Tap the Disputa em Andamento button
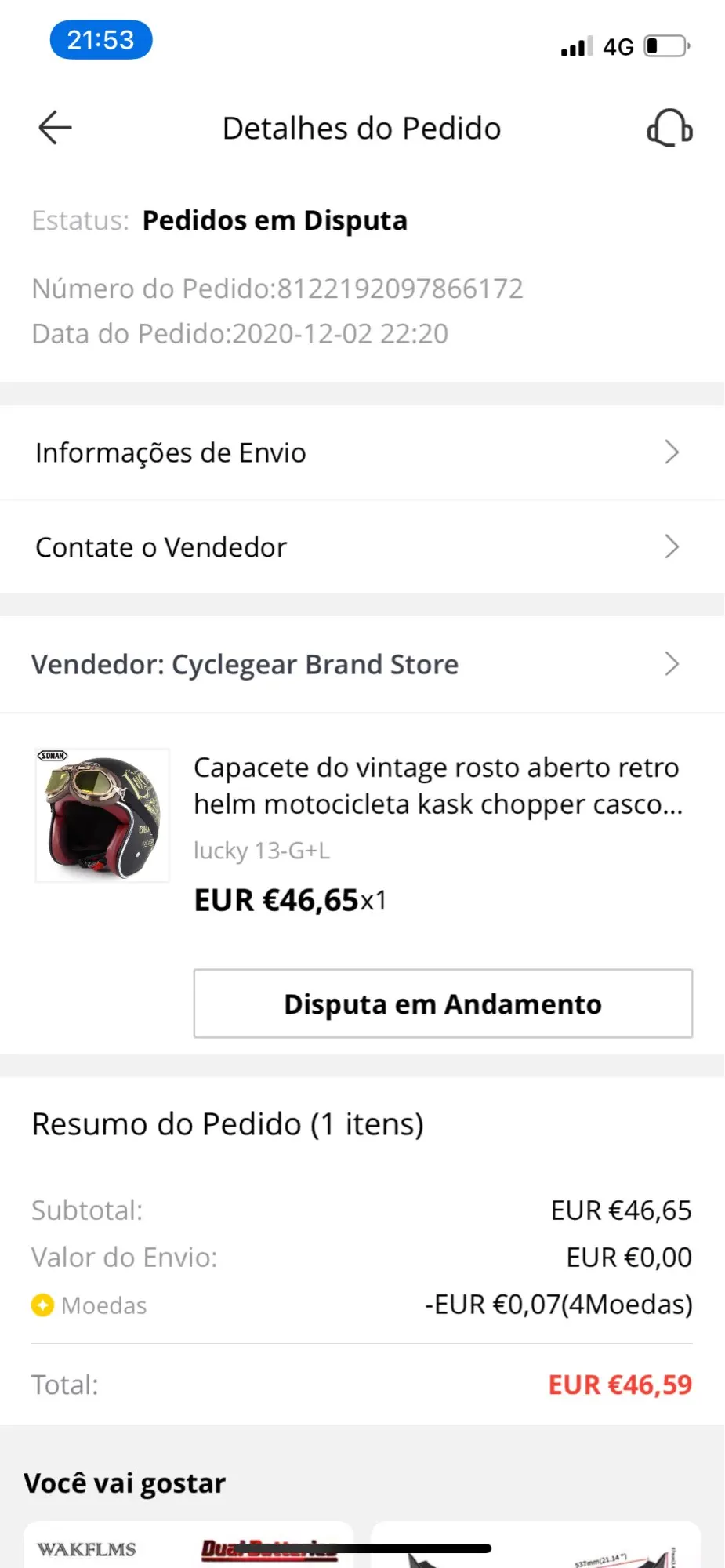The width and height of the screenshot is (725, 1568). pyautogui.click(x=443, y=1004)
